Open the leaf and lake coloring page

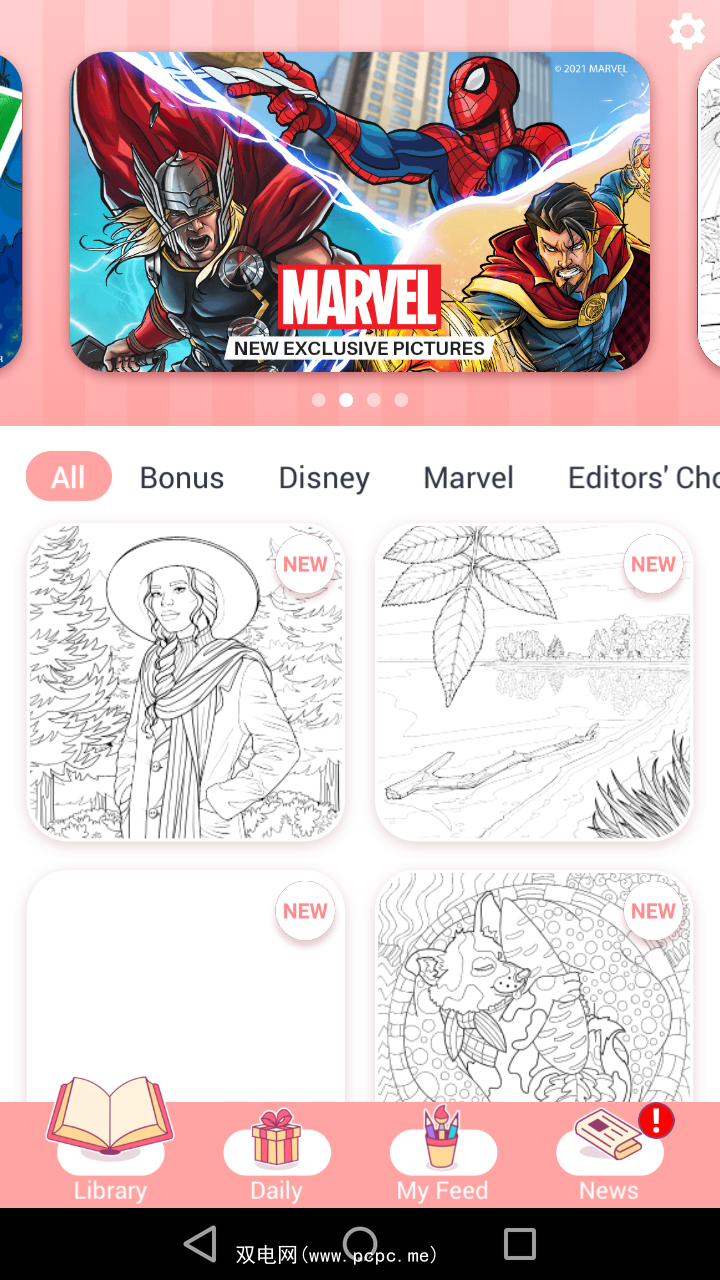533,682
